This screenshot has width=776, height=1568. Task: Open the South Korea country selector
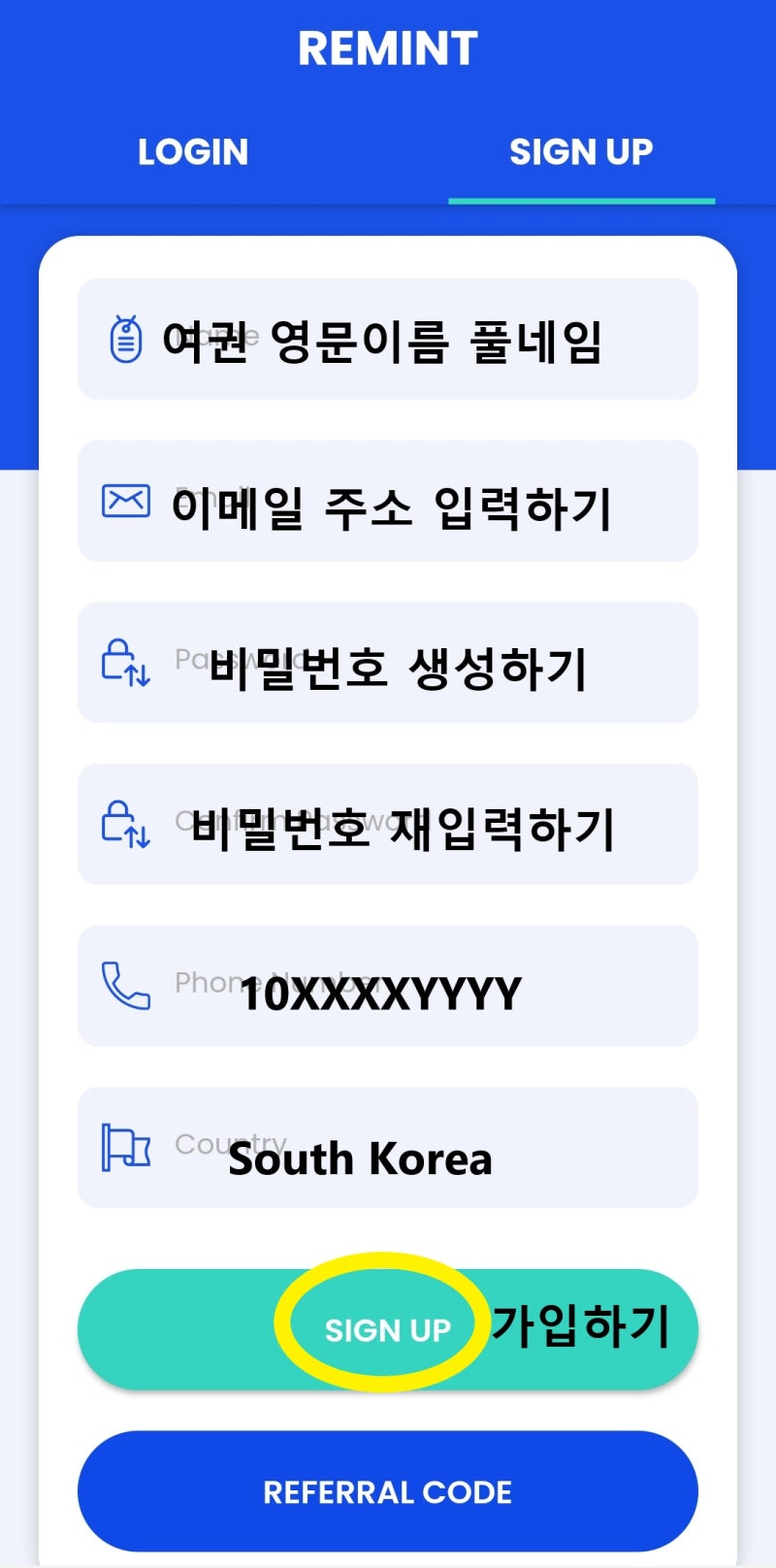point(388,1147)
